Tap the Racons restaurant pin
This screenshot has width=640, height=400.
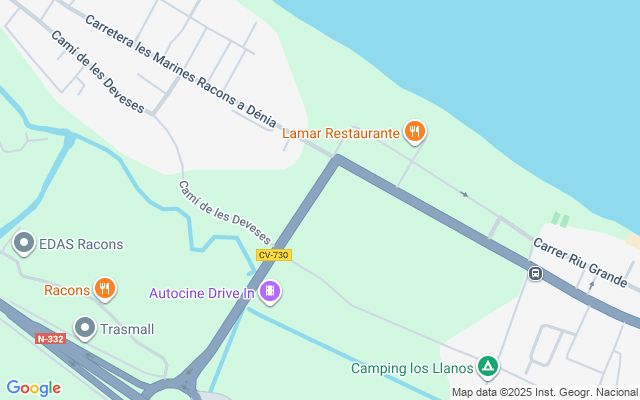tap(105, 290)
